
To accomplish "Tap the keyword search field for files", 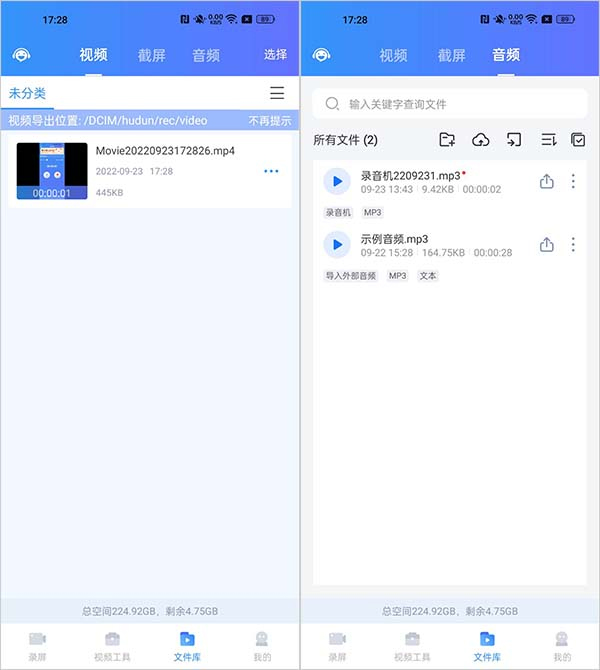I will click(x=450, y=104).
